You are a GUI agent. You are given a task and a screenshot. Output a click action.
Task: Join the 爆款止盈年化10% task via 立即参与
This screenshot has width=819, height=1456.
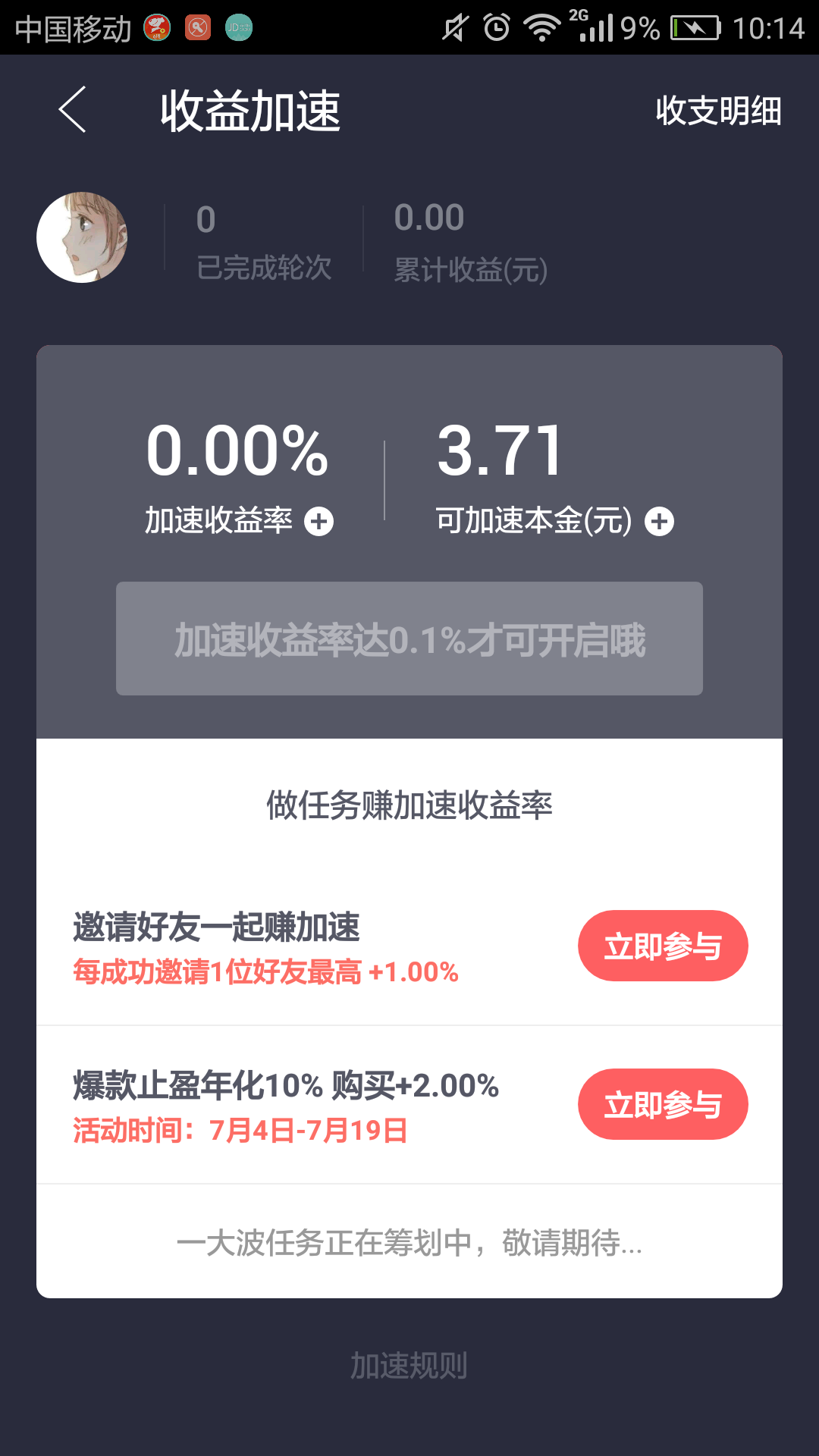(663, 1104)
